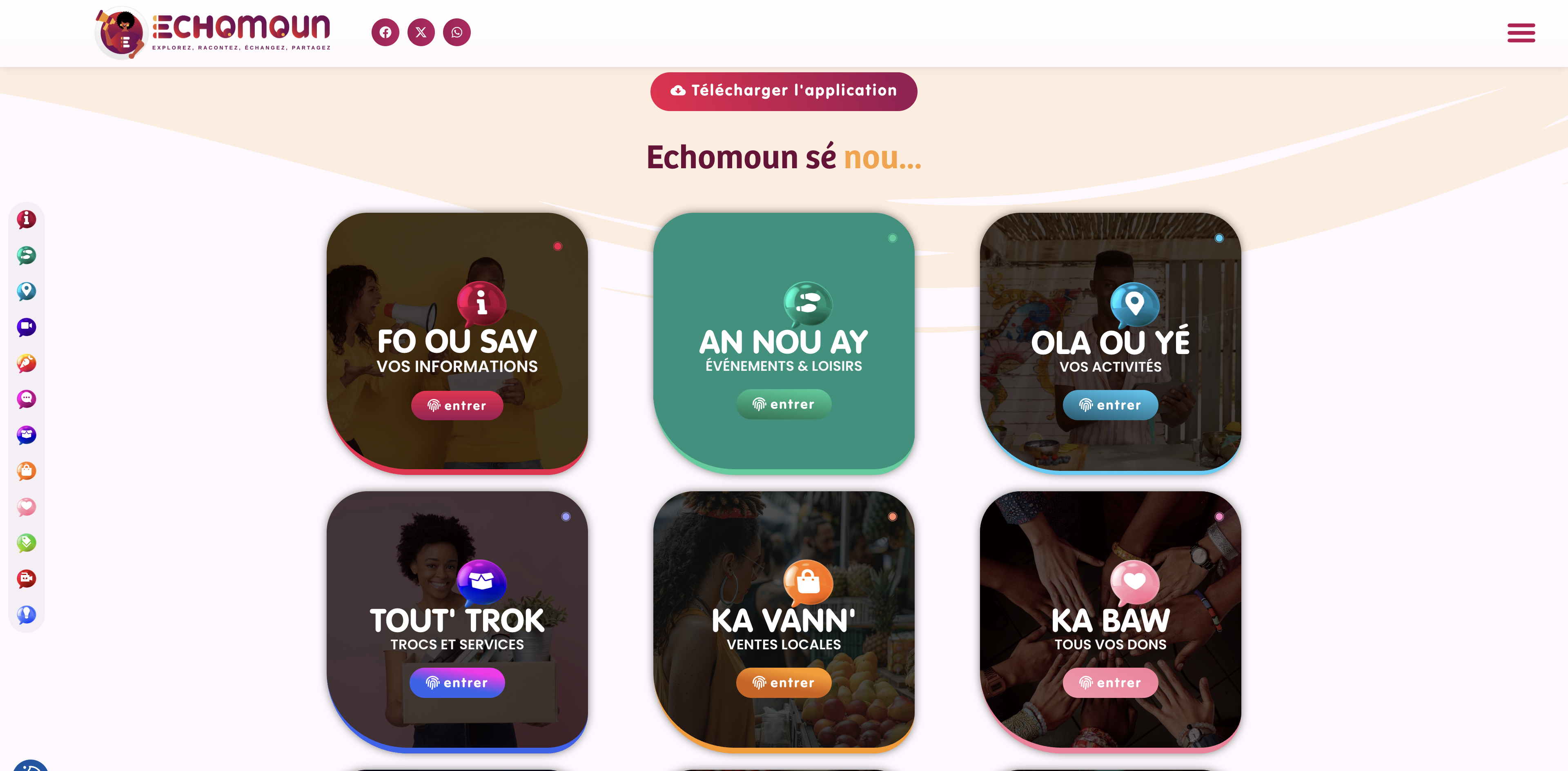Image resolution: width=1568 pixels, height=771 pixels.
Task: Select the info bubble in sidebar
Action: pyautogui.click(x=26, y=219)
